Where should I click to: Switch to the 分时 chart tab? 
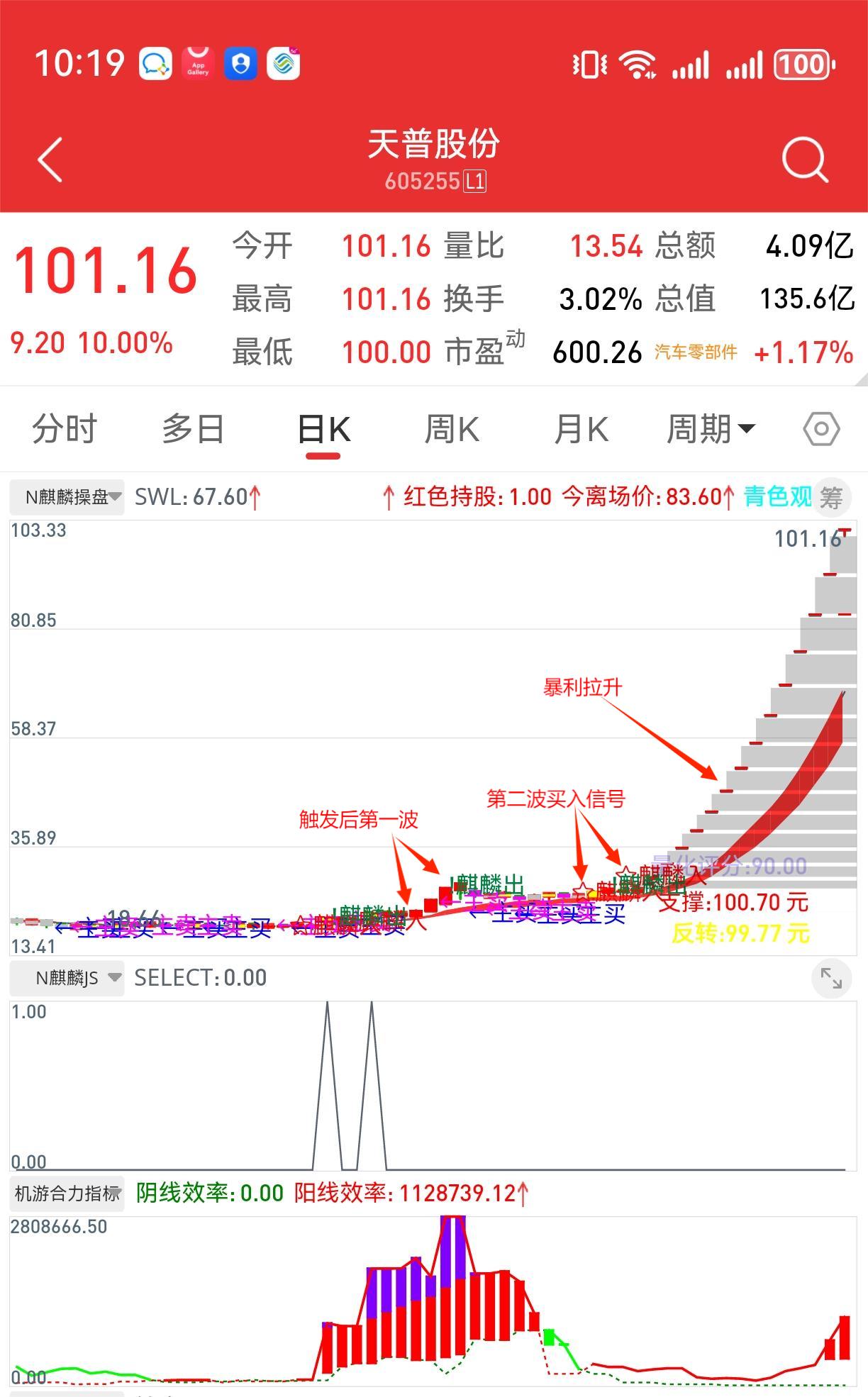64,430
